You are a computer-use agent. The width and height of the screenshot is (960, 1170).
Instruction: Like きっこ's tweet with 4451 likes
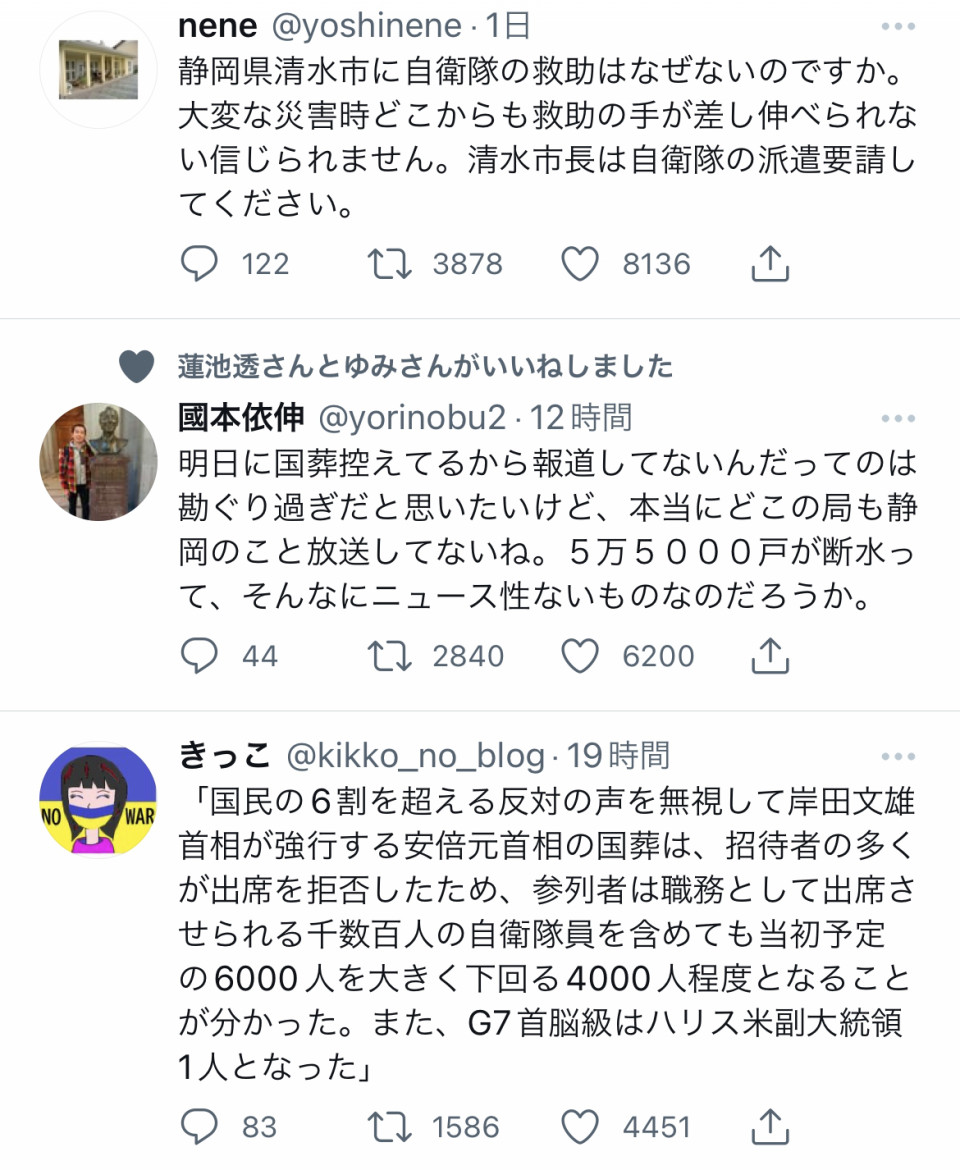579,1127
